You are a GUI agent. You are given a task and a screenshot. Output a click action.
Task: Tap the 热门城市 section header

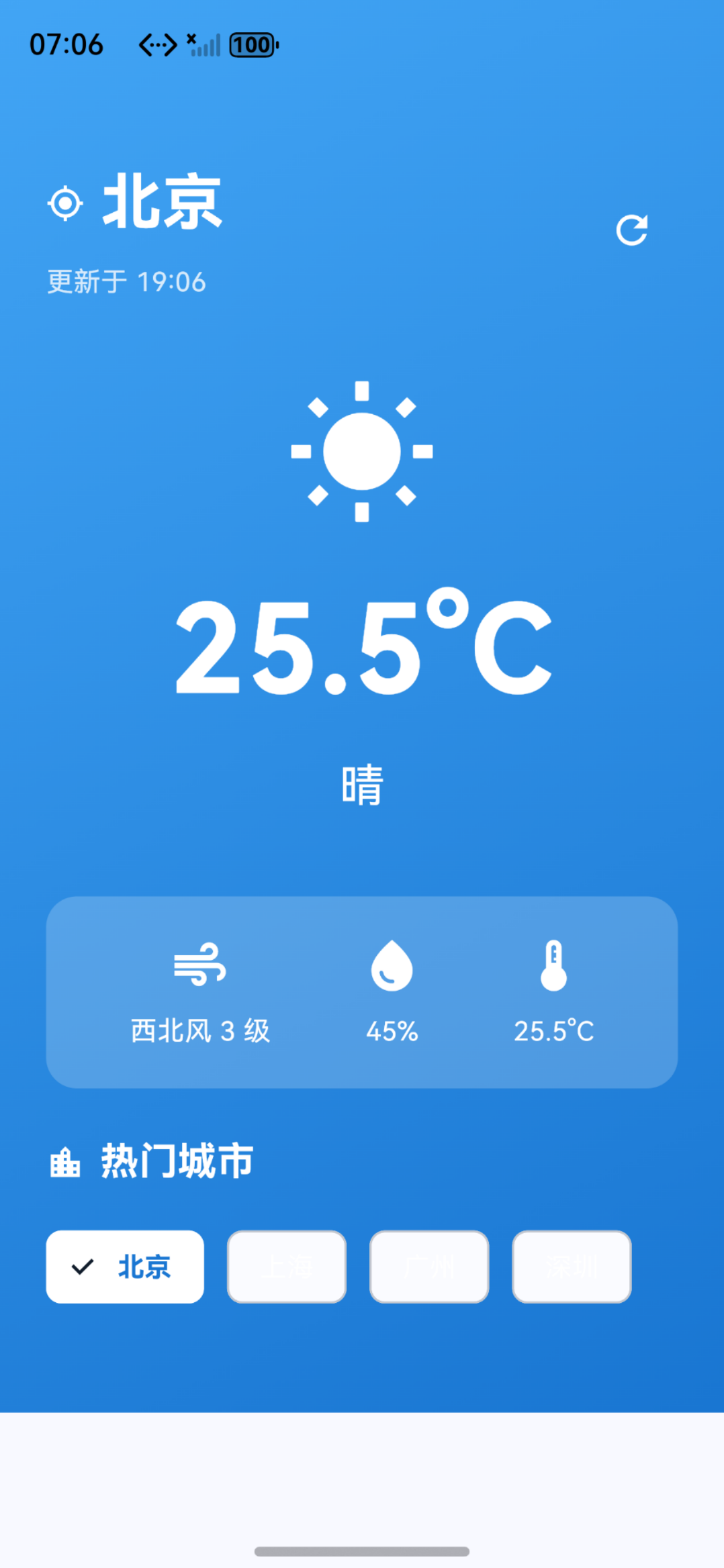[175, 1160]
